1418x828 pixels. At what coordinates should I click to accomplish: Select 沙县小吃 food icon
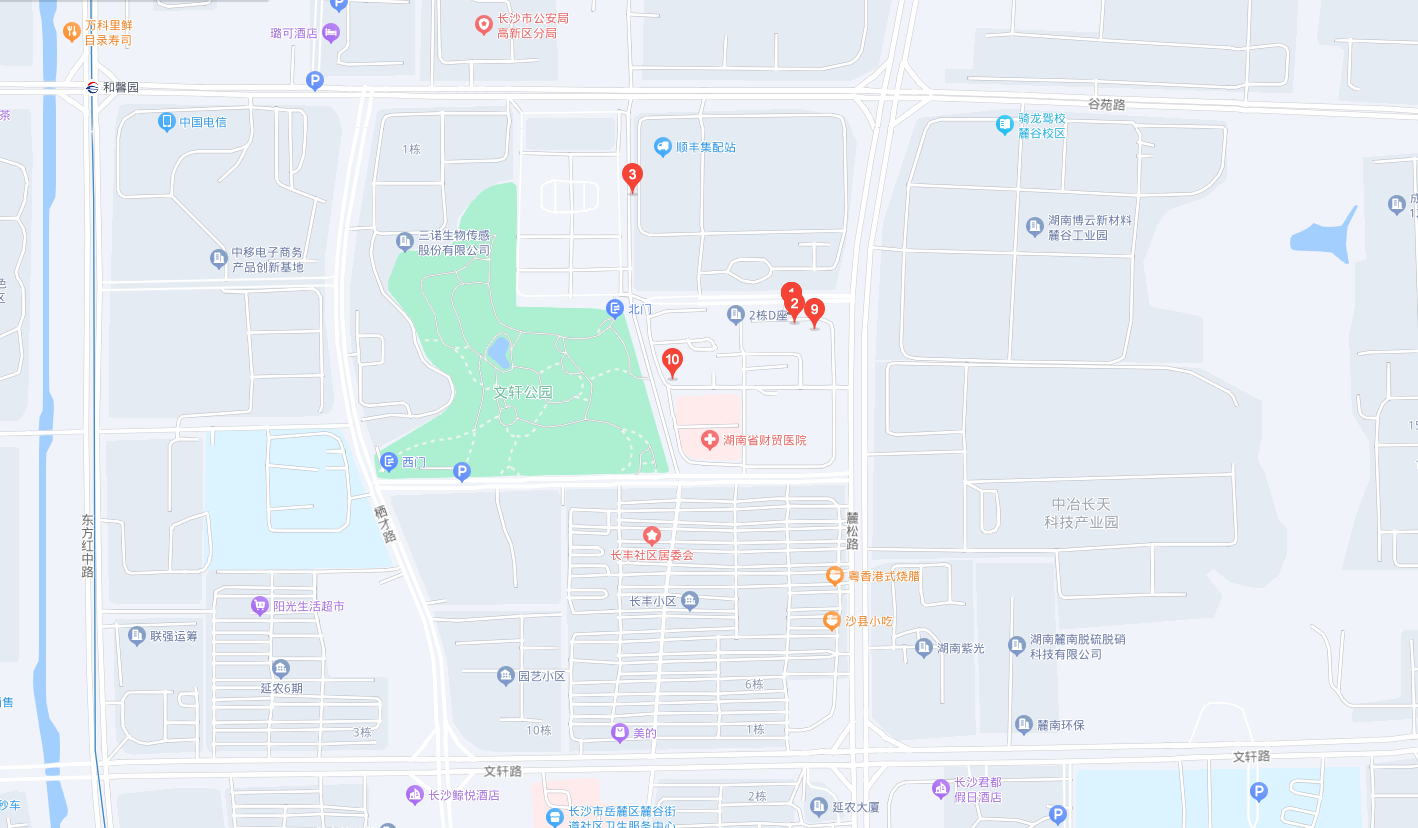[x=831, y=620]
